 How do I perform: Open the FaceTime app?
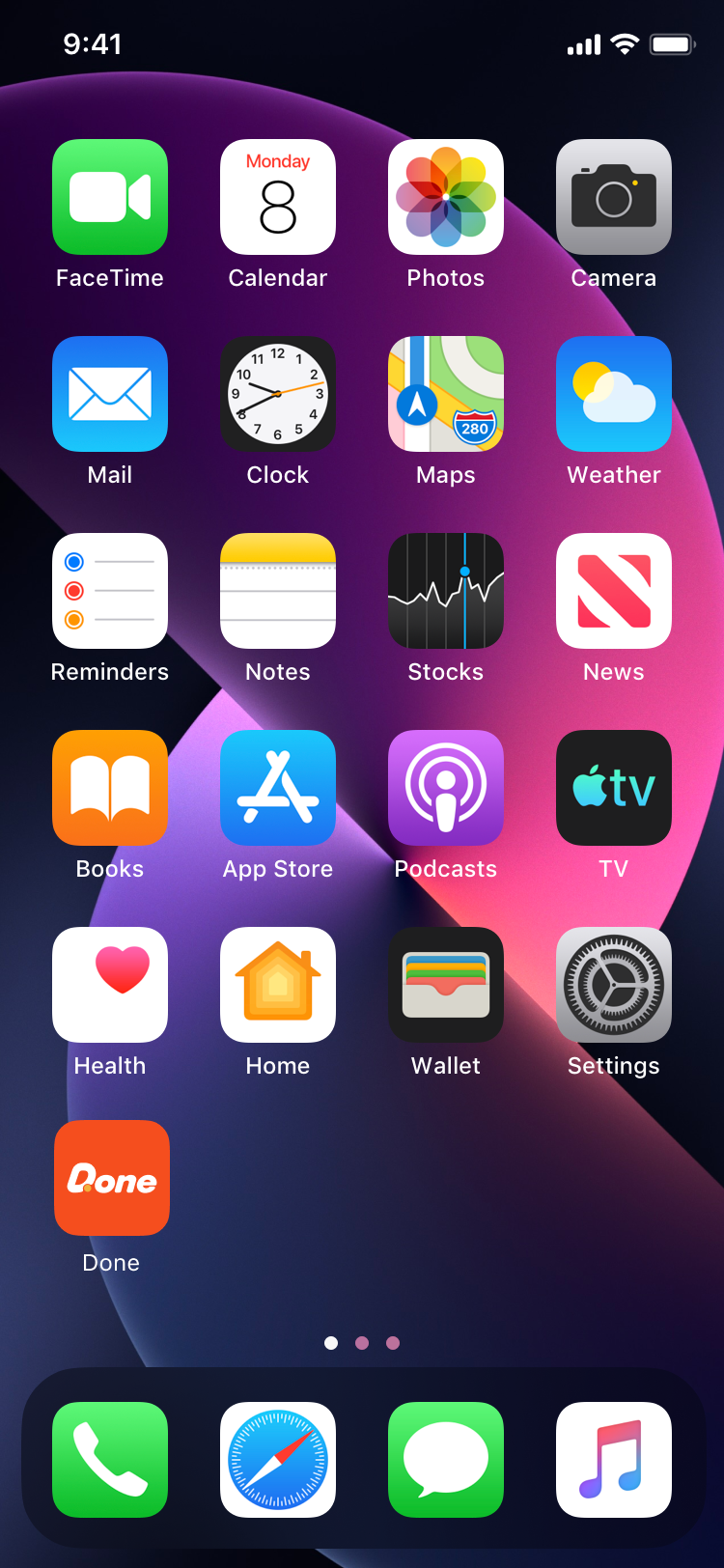pyautogui.click(x=110, y=197)
